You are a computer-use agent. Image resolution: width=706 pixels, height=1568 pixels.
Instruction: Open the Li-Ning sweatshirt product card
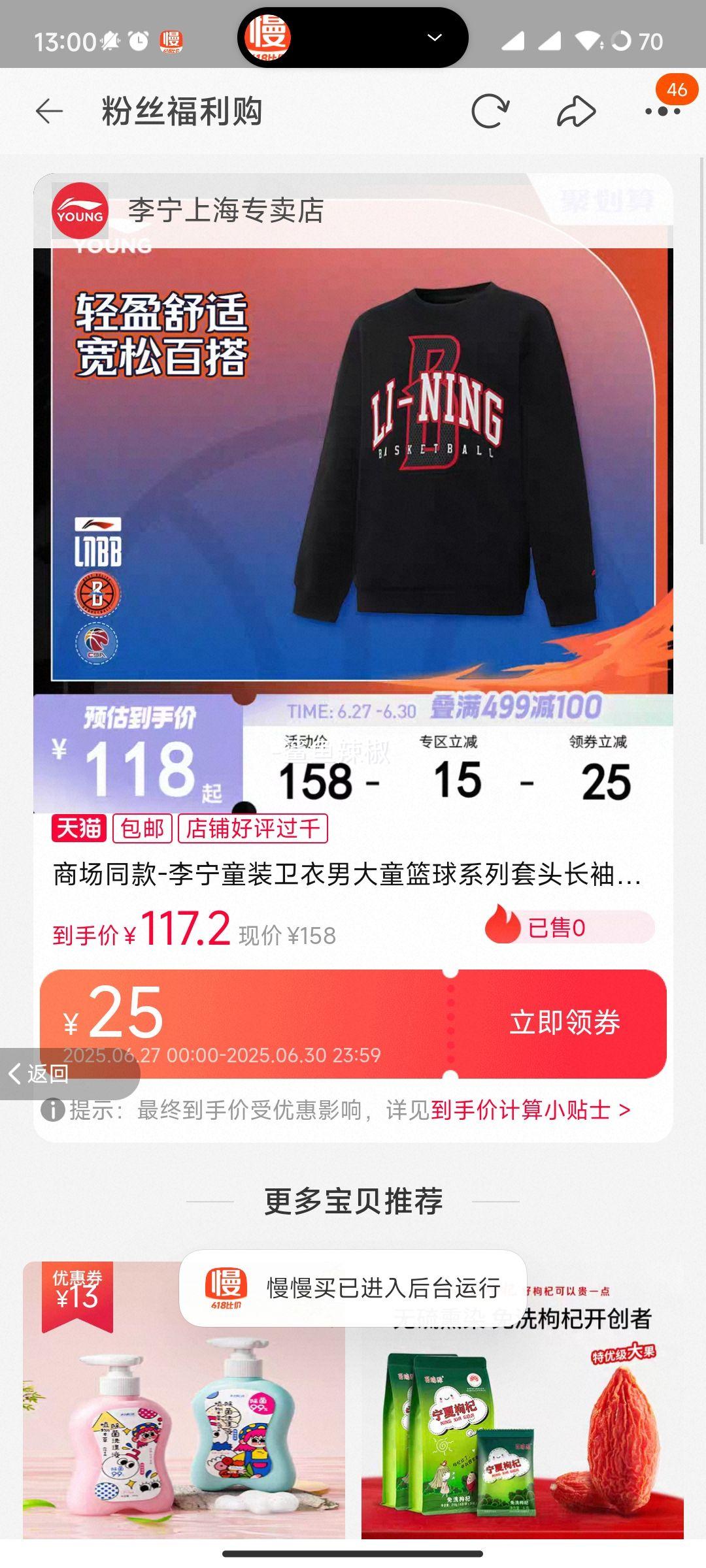[353, 470]
